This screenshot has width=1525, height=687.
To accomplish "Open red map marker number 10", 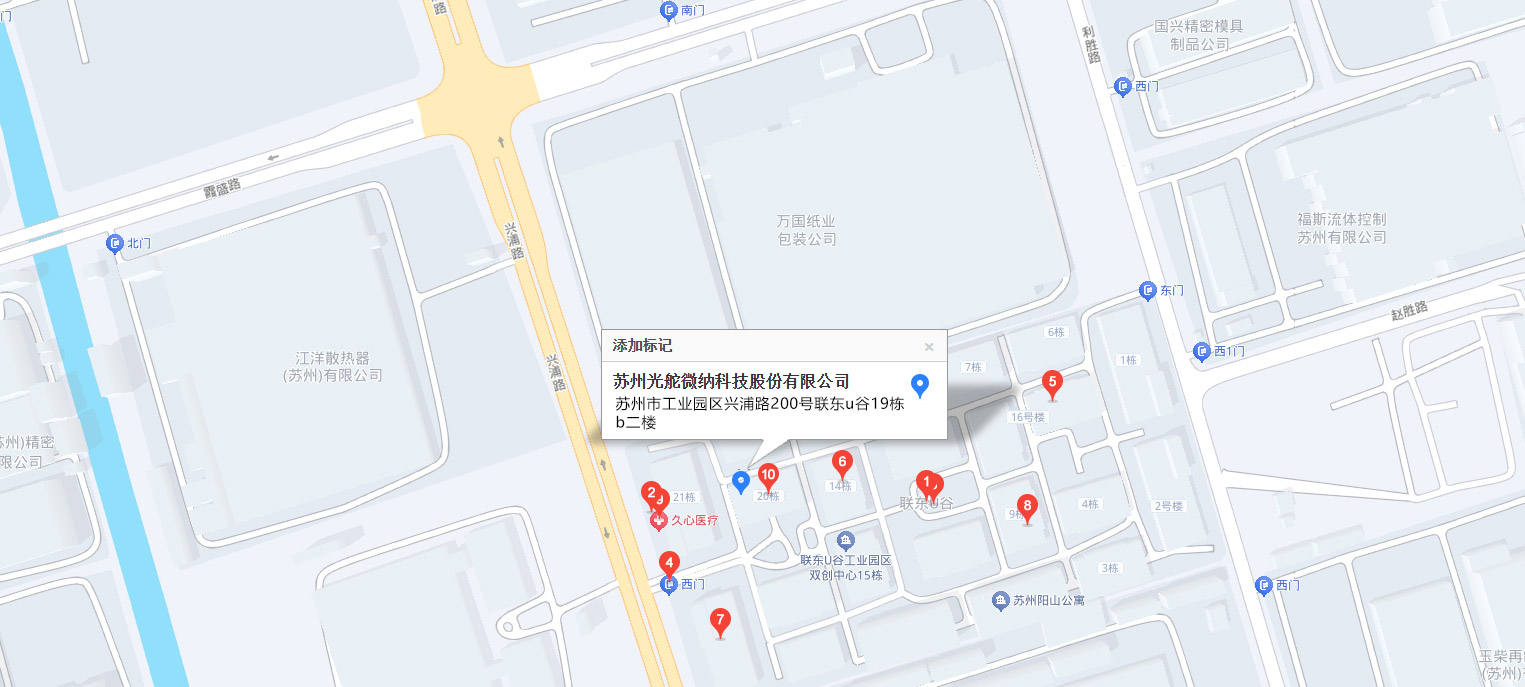I will click(768, 475).
